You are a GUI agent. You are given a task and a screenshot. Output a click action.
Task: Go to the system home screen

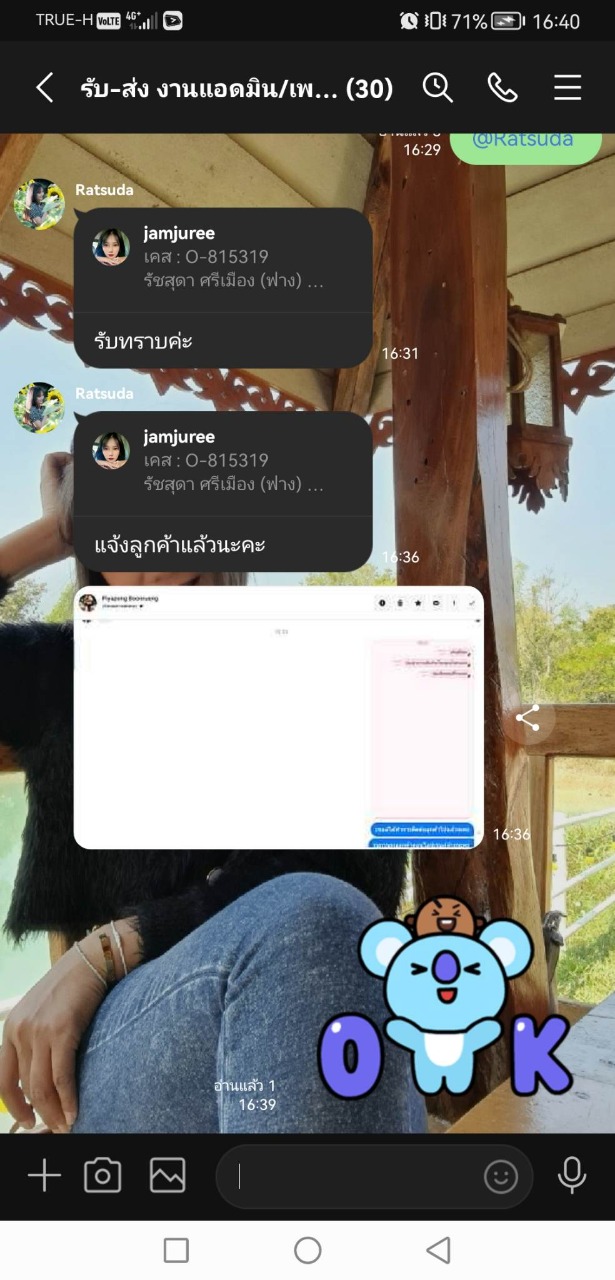click(x=307, y=1250)
